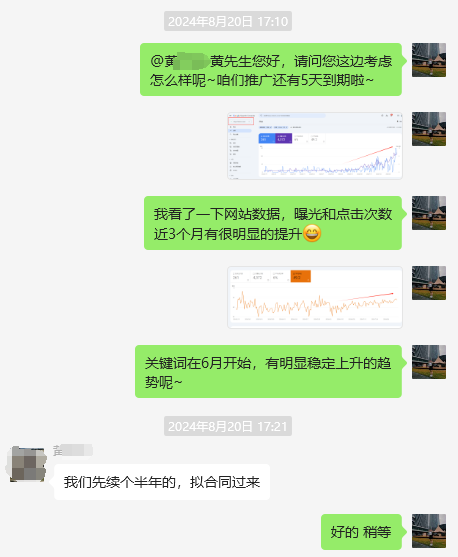The height and width of the screenshot is (557, 458).
Task: Open the orange line chart image message
Action: point(315,297)
